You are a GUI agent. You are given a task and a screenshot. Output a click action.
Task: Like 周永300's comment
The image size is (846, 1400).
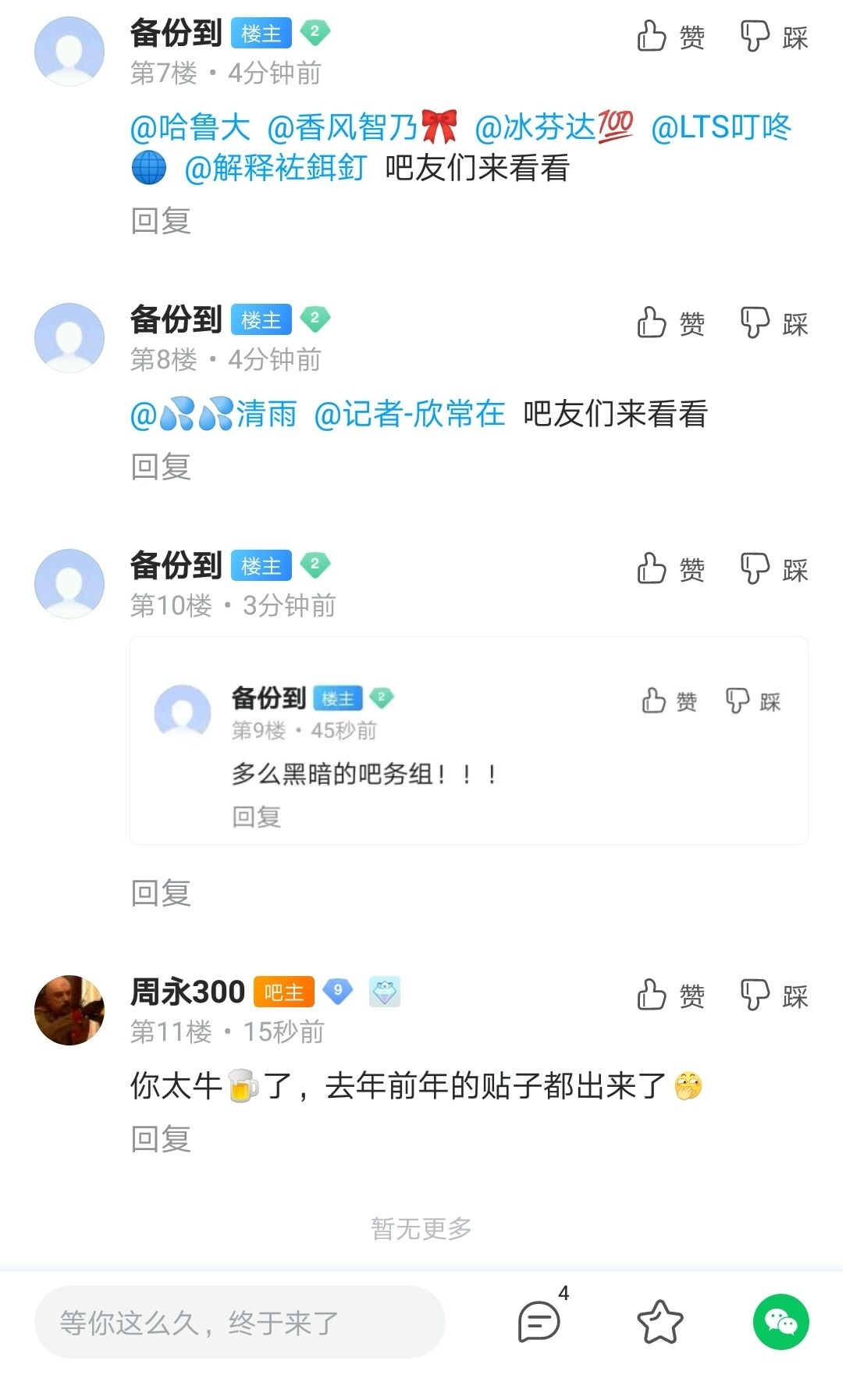click(x=670, y=996)
